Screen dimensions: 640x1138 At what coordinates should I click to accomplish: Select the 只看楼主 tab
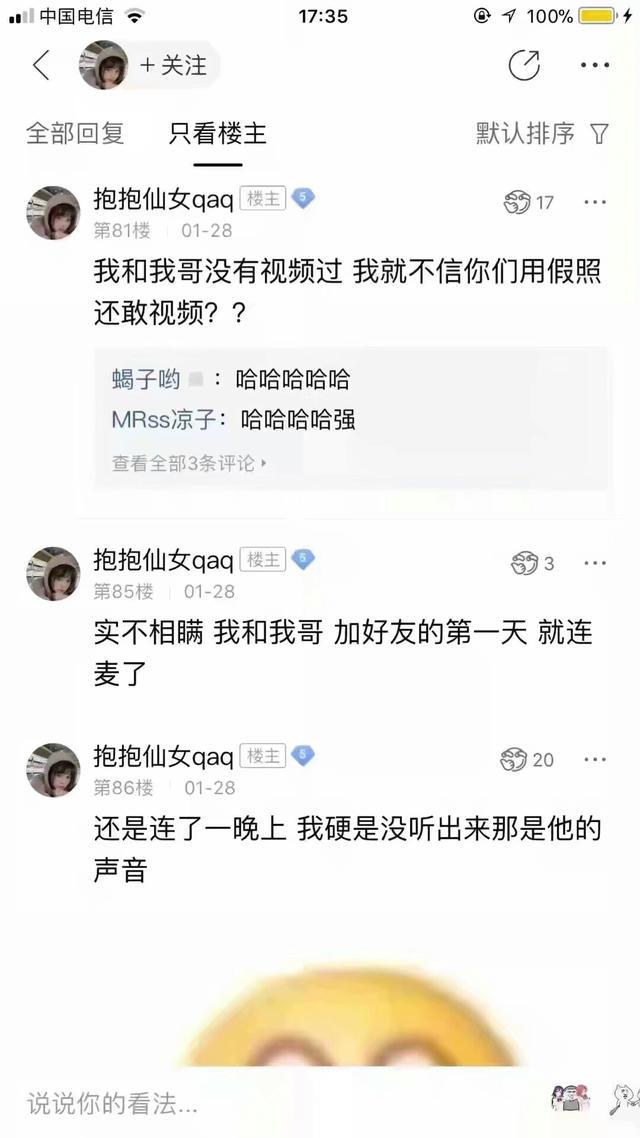(x=218, y=133)
